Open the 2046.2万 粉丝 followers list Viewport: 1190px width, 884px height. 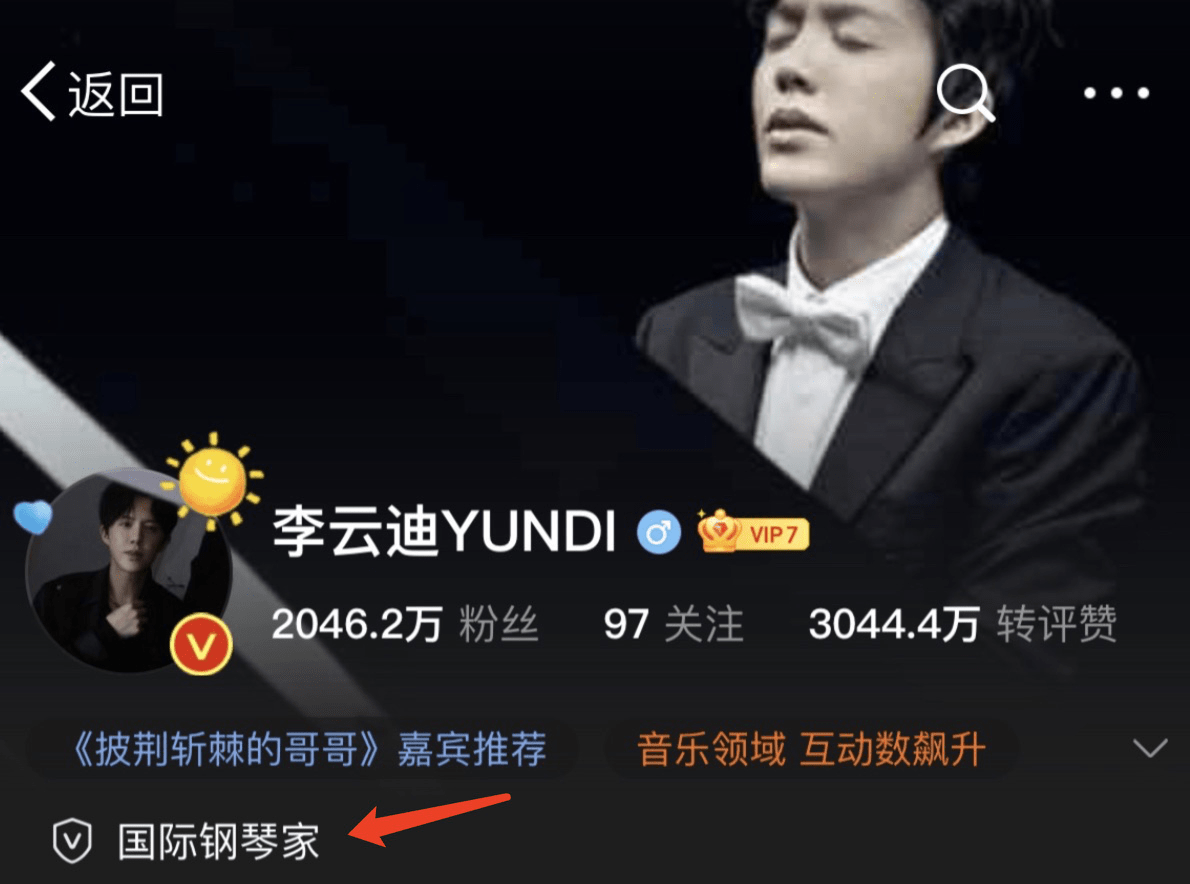pos(405,625)
